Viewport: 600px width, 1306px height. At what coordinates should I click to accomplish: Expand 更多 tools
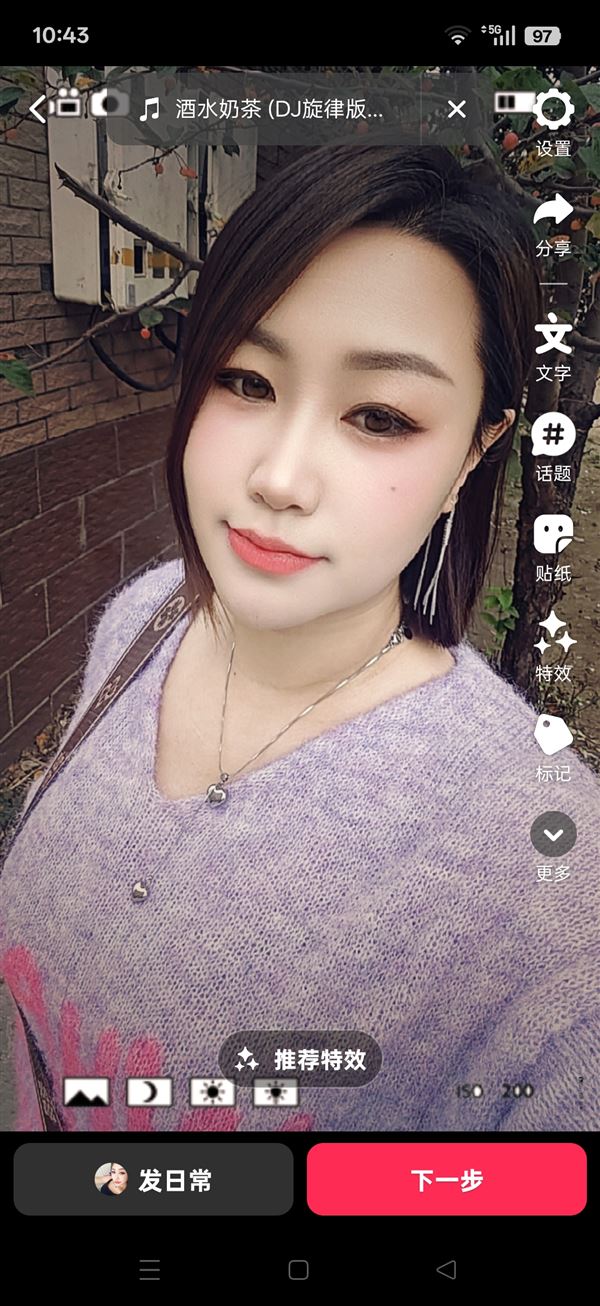[x=553, y=846]
